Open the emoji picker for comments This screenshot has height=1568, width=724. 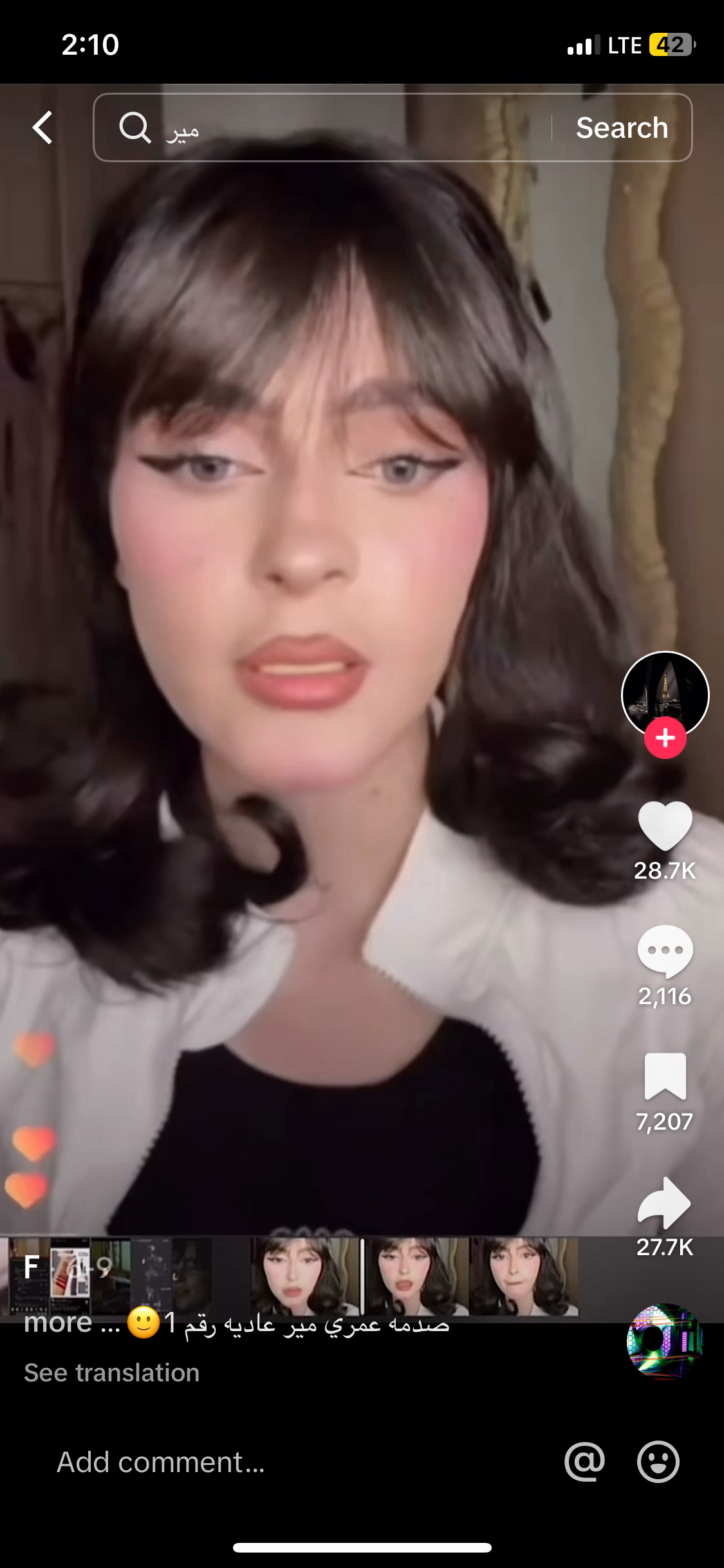tap(658, 1462)
